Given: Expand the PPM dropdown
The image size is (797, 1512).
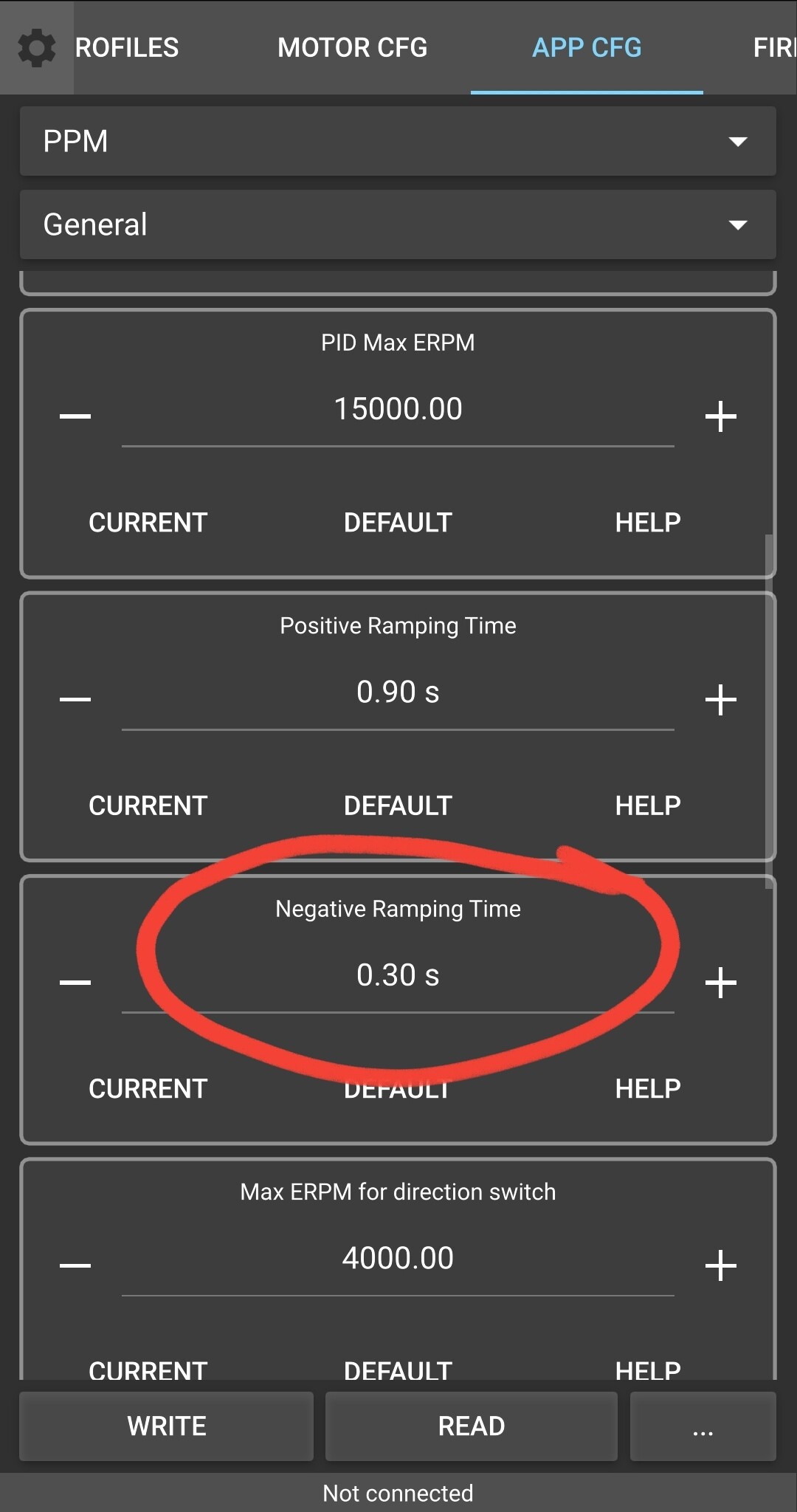Looking at the screenshot, I should coord(398,141).
